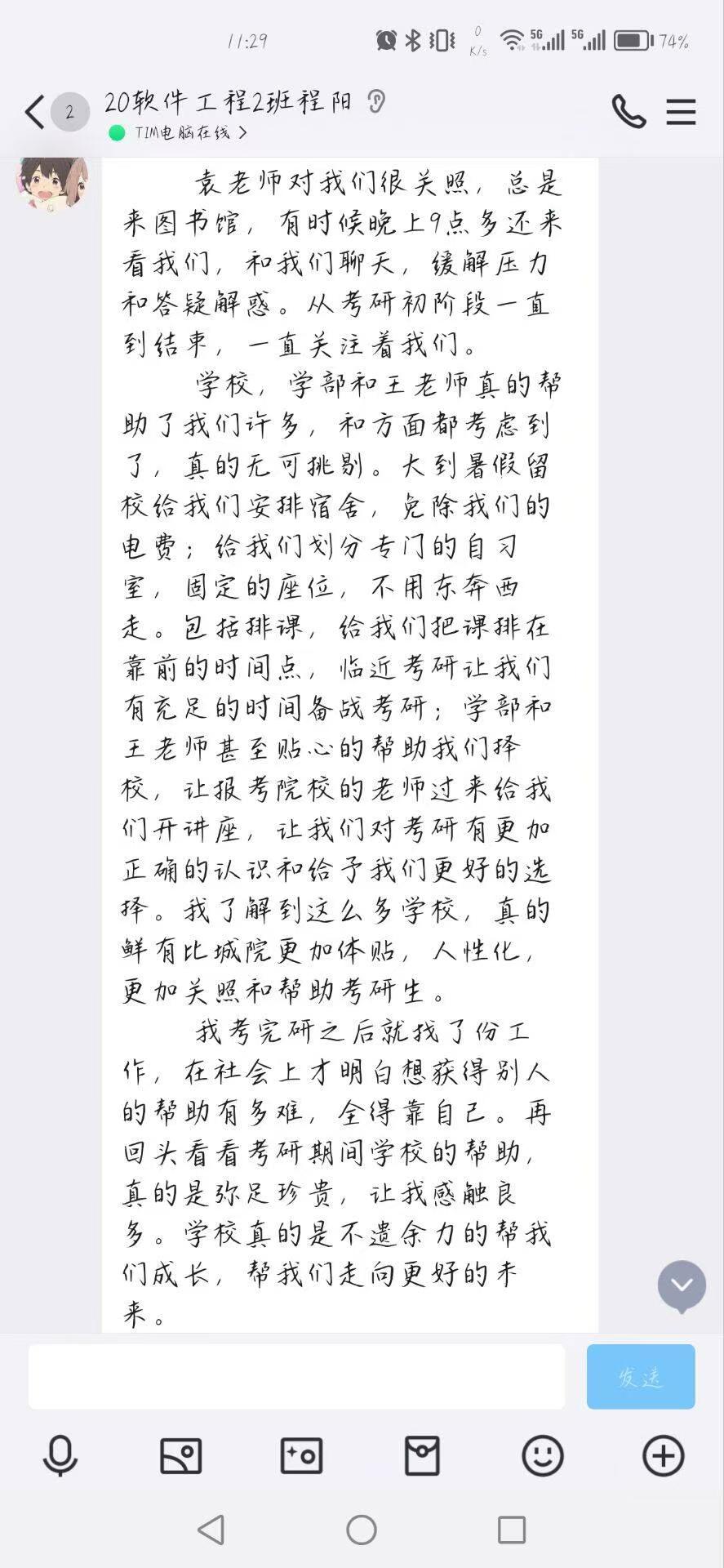Open the chat settings menu
724x1568 pixels.
[680, 112]
